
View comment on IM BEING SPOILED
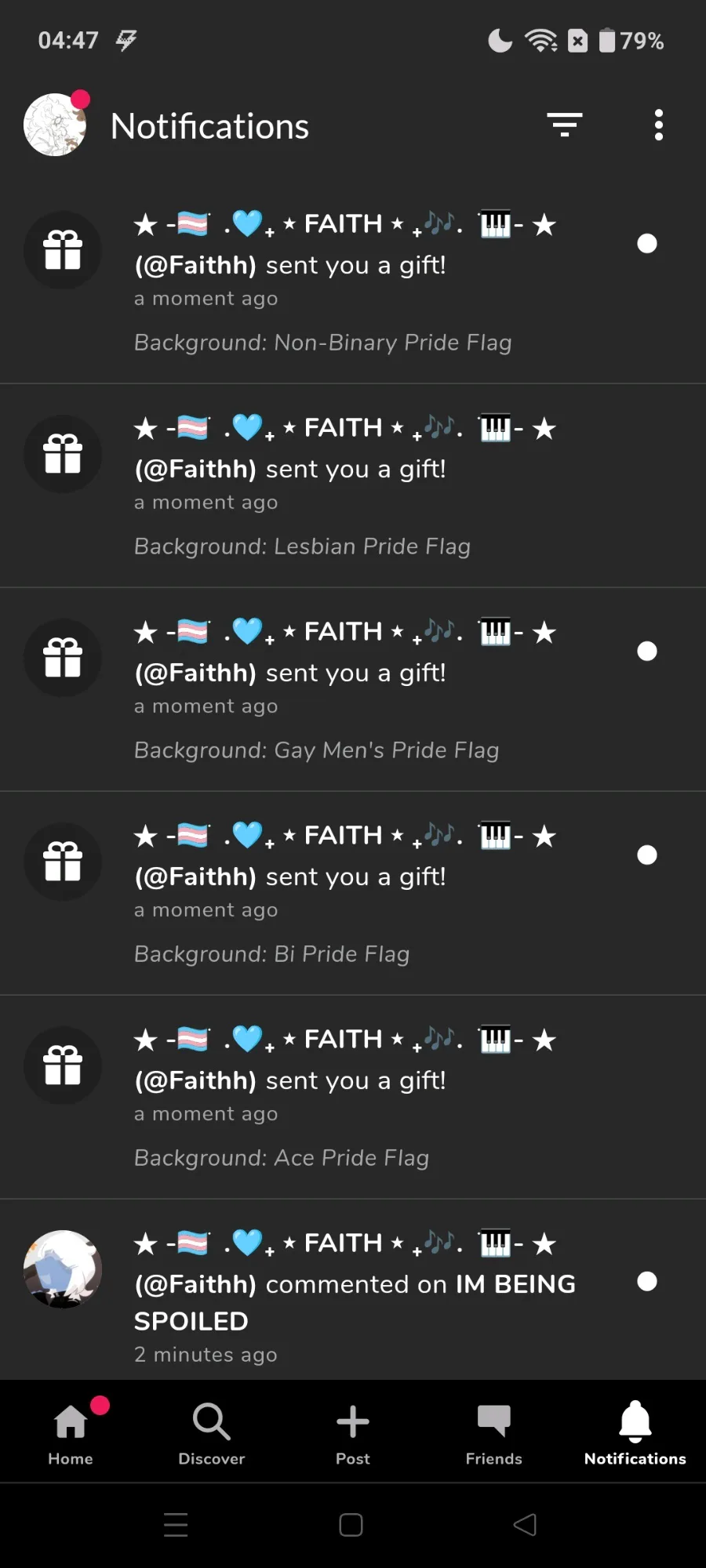(353, 1290)
